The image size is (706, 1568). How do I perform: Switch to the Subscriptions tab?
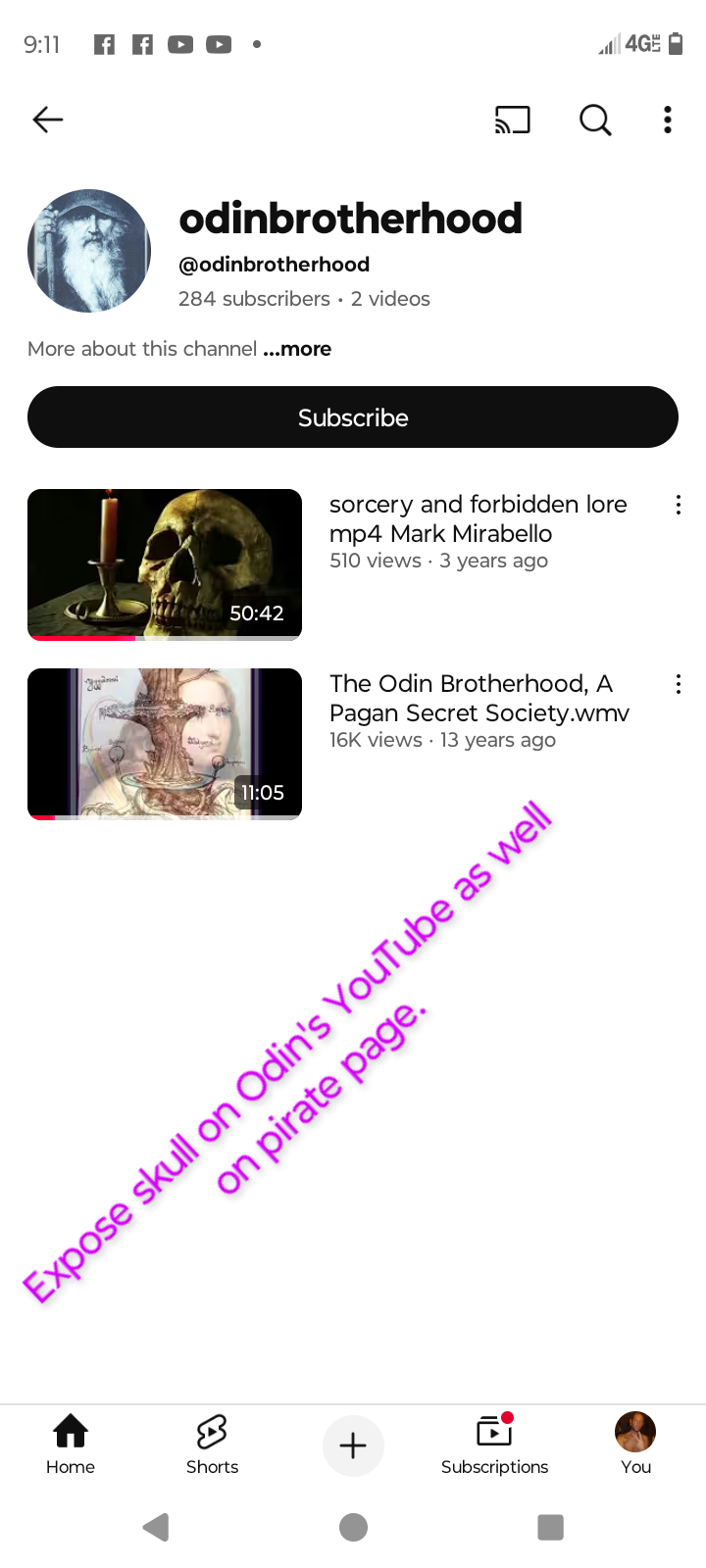pyautogui.click(x=494, y=1445)
